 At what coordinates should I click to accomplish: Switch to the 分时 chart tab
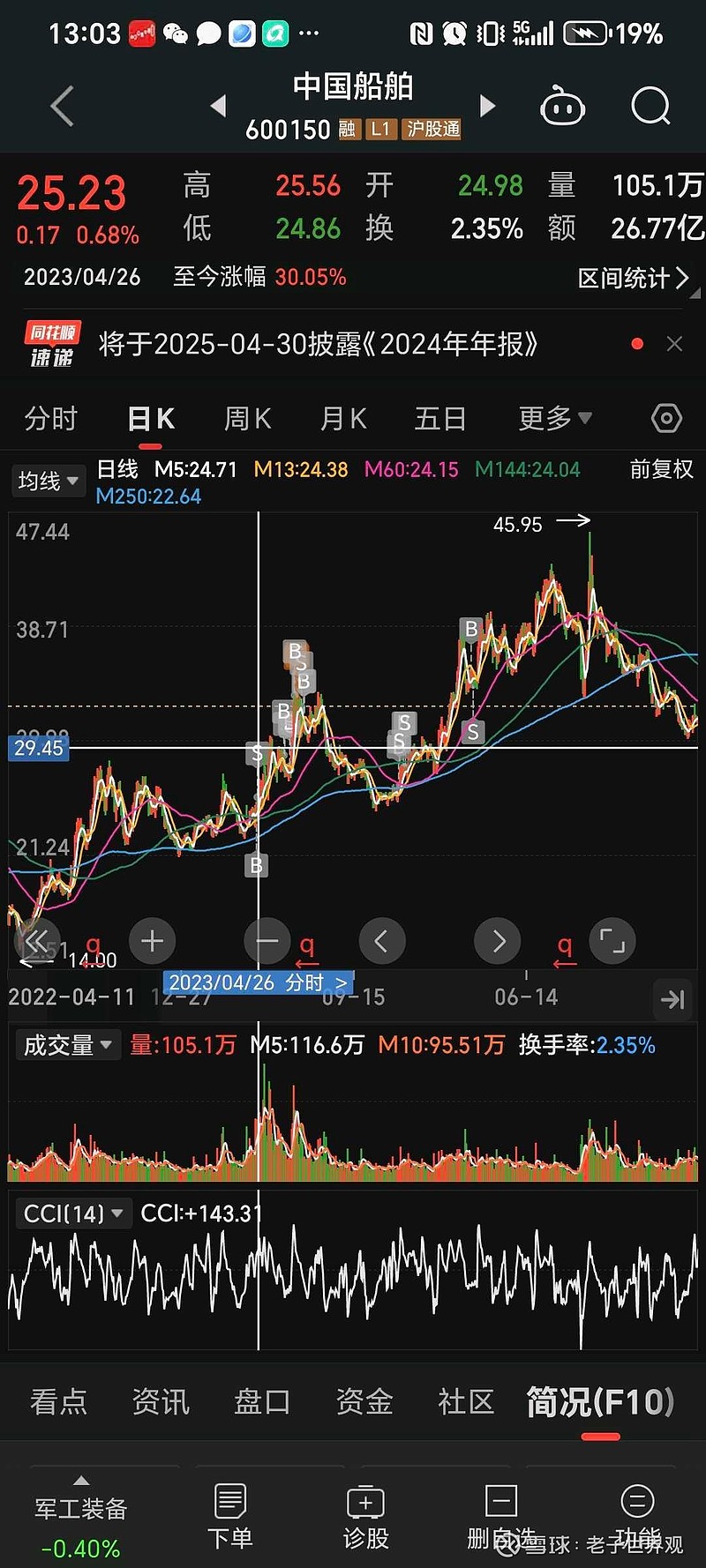51,418
